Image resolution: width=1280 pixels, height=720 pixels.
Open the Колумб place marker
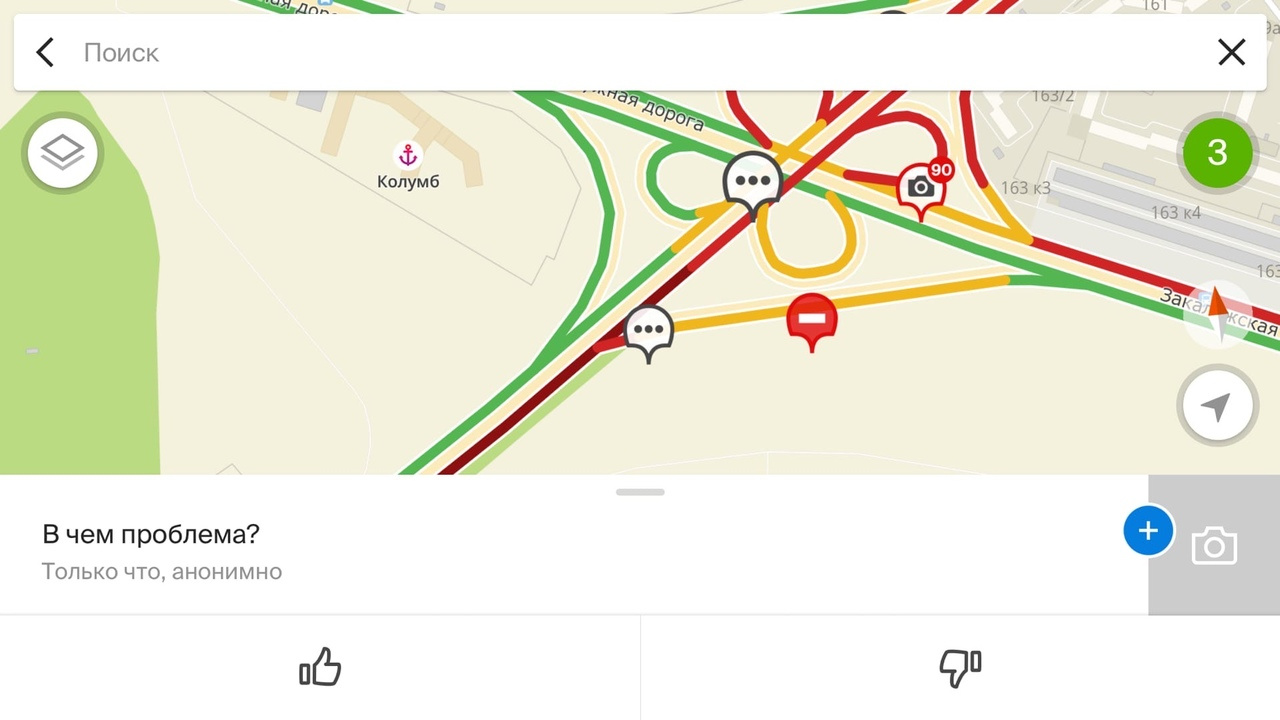click(x=407, y=156)
